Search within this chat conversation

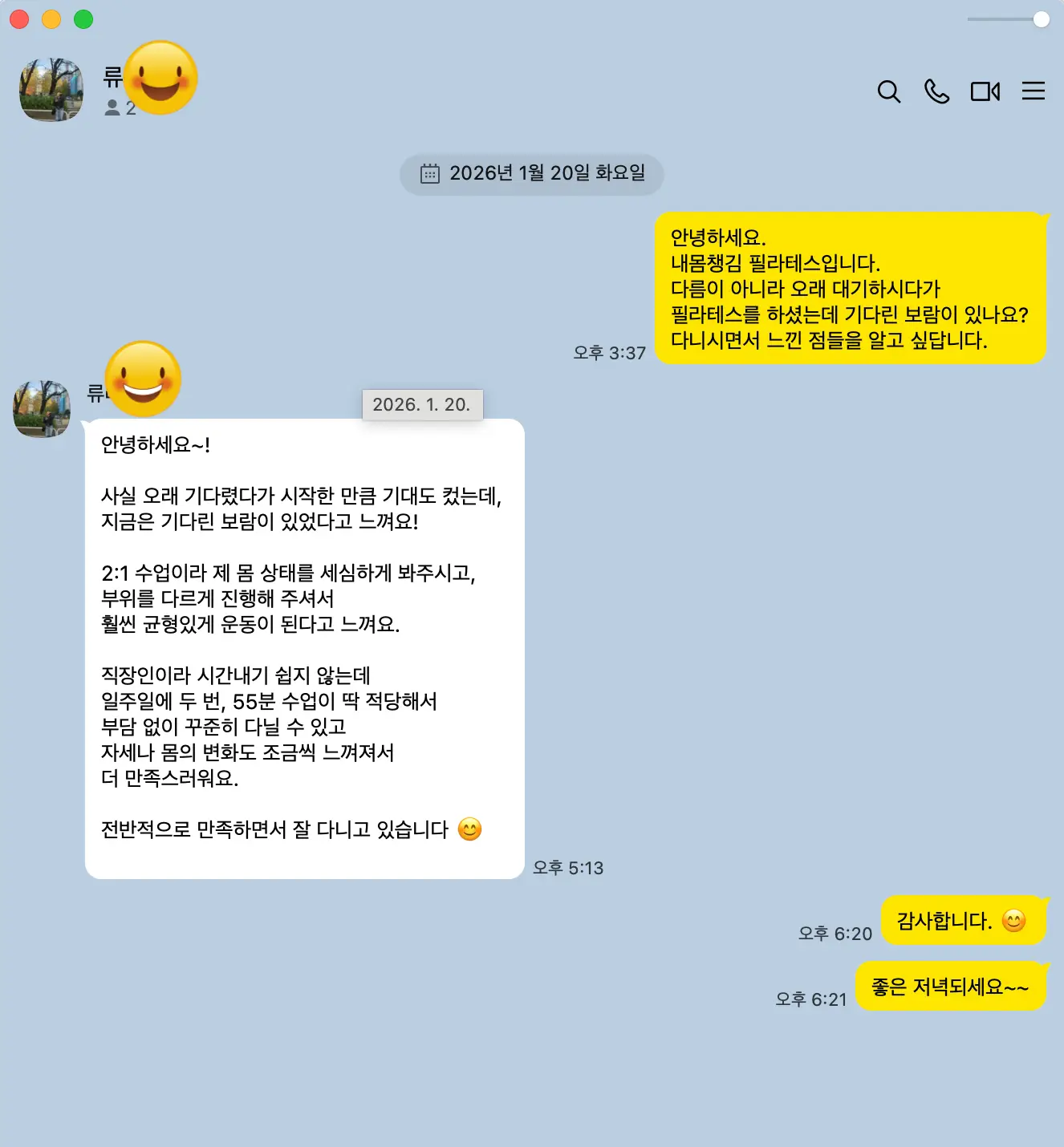click(888, 91)
